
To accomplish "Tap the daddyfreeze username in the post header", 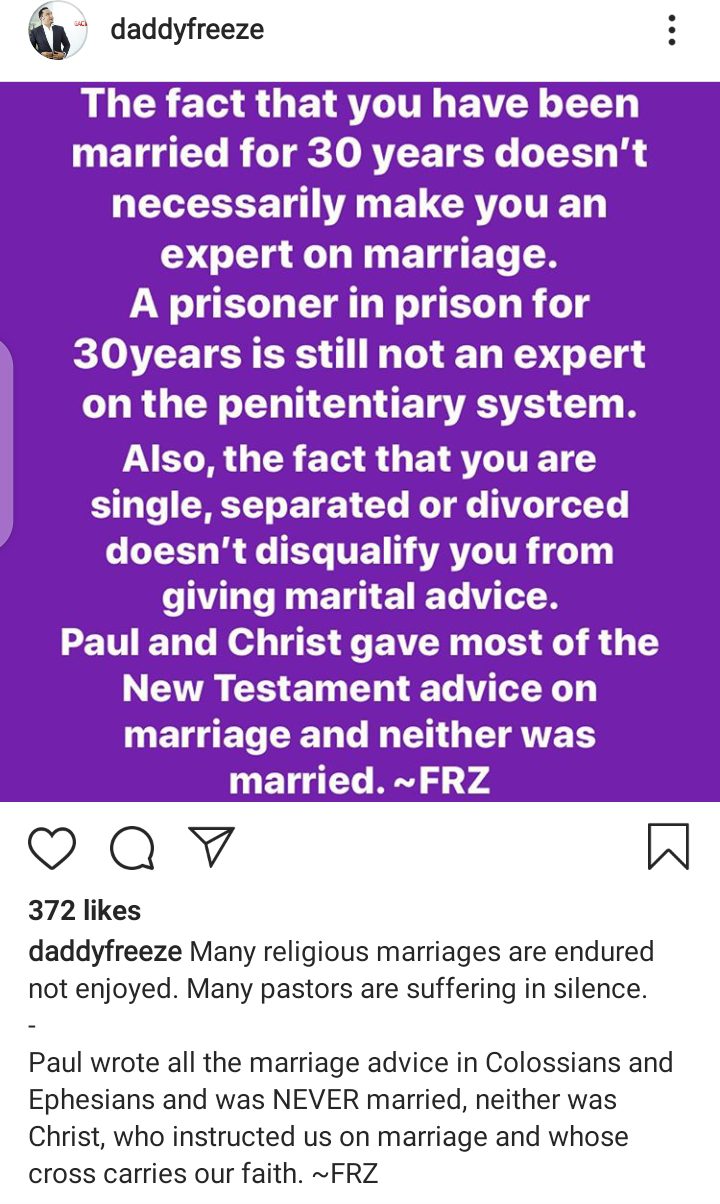I will (x=187, y=30).
